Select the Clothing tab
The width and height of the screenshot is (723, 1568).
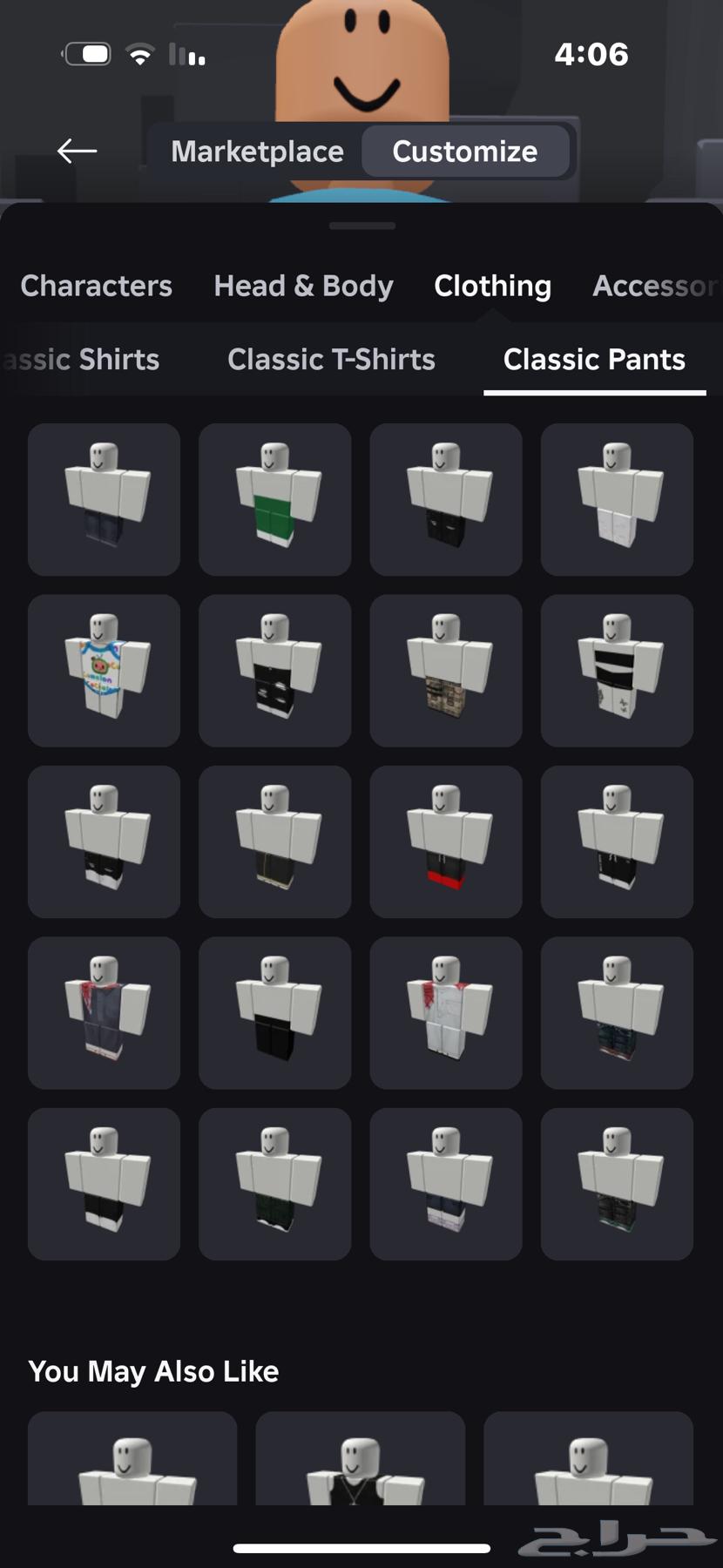pos(492,286)
